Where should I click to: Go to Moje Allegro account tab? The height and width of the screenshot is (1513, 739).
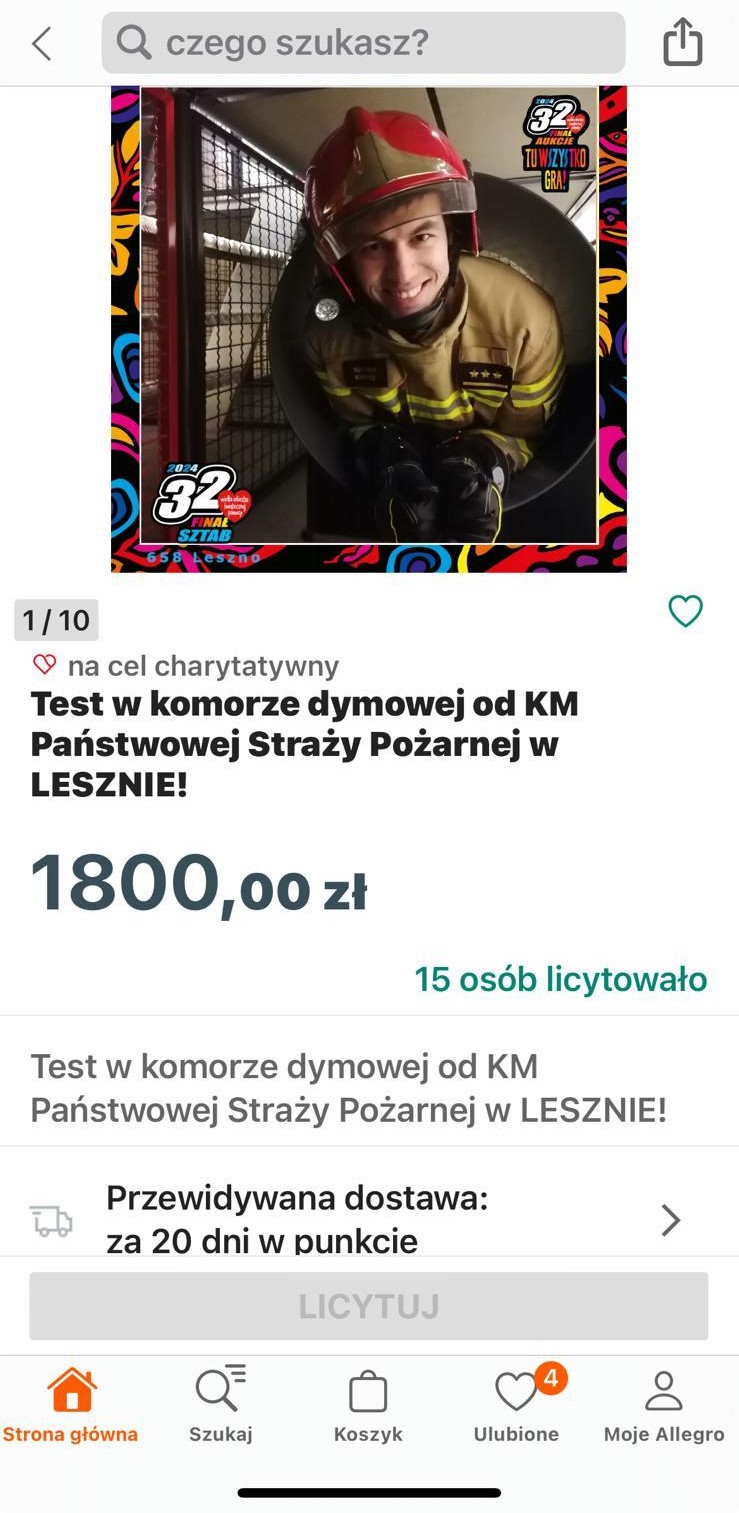(x=663, y=1406)
